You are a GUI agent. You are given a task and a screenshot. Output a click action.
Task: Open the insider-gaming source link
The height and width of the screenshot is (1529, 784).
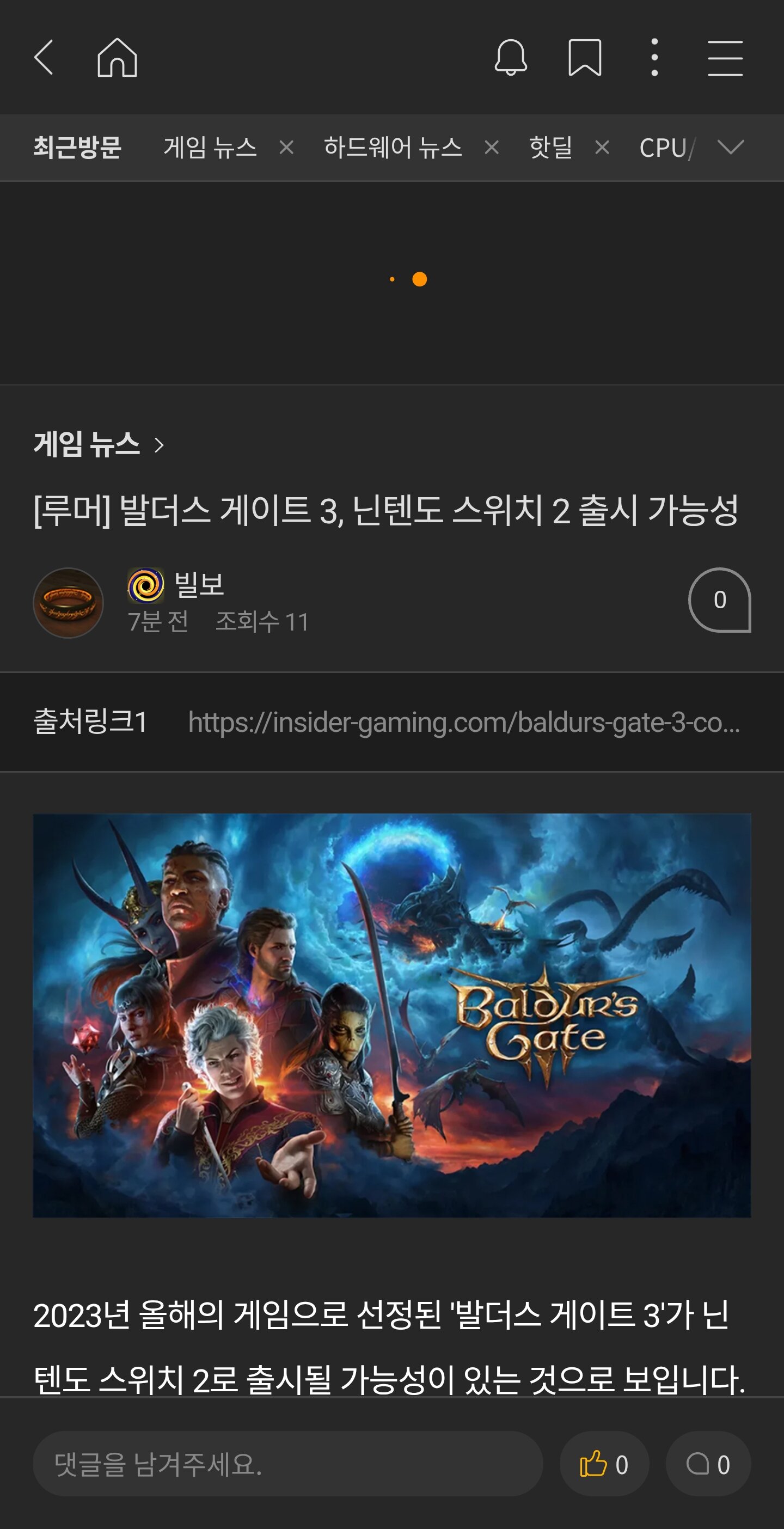click(463, 723)
